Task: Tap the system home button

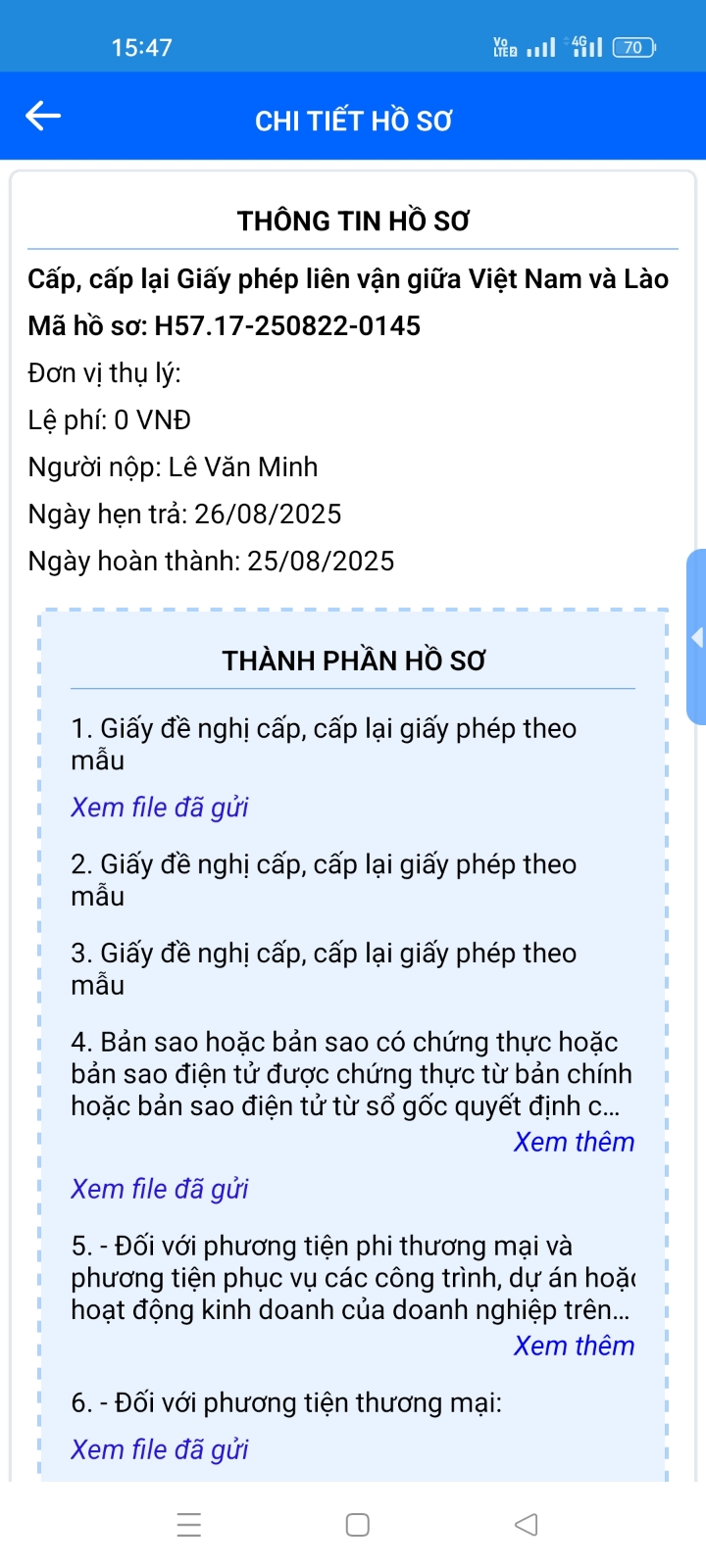Action: 357,1525
